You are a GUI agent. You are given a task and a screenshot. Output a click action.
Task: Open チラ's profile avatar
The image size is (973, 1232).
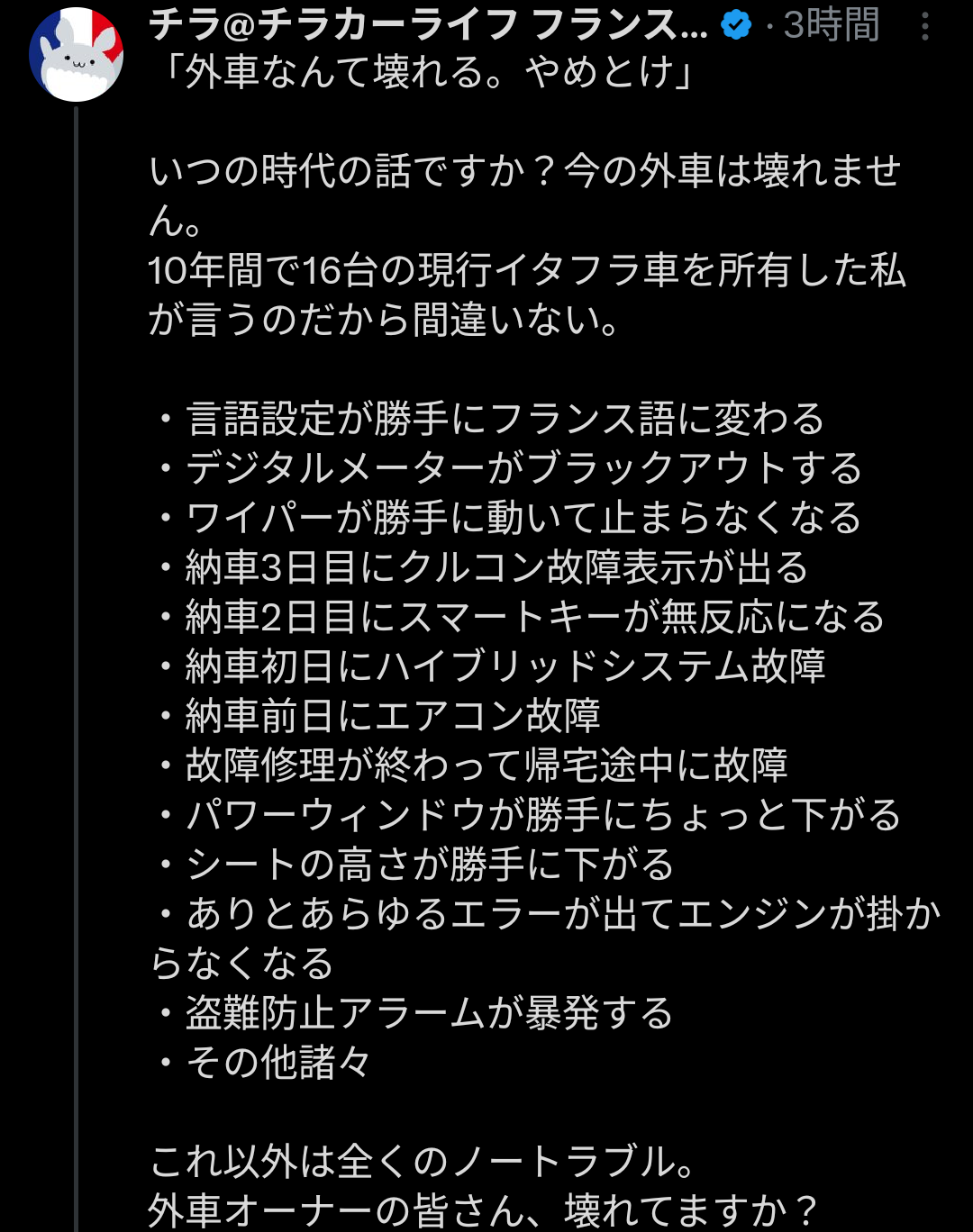tap(76, 54)
